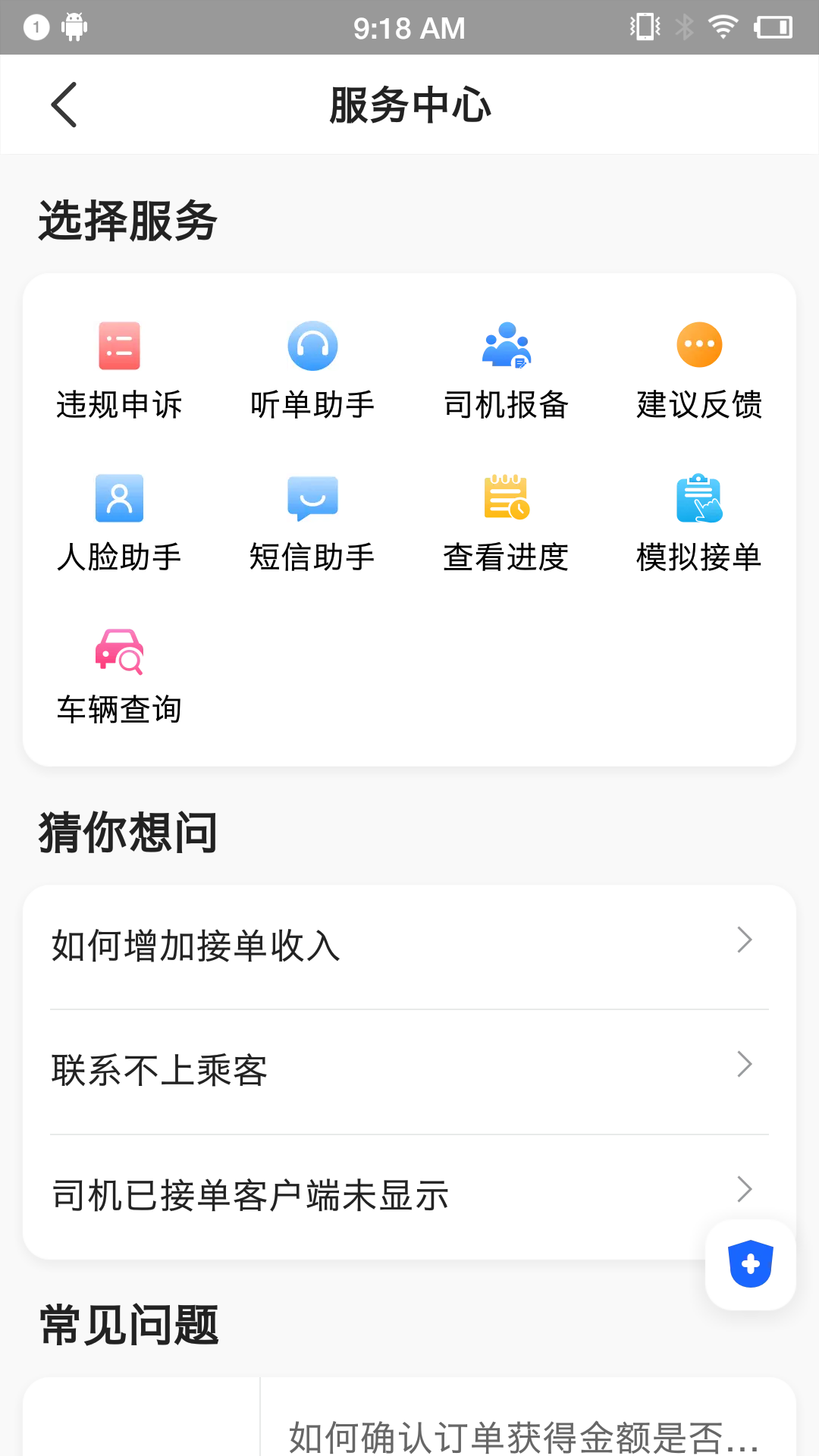Open the 车辆查询 vehicle lookup service
The image size is (819, 1456).
coord(120,675)
